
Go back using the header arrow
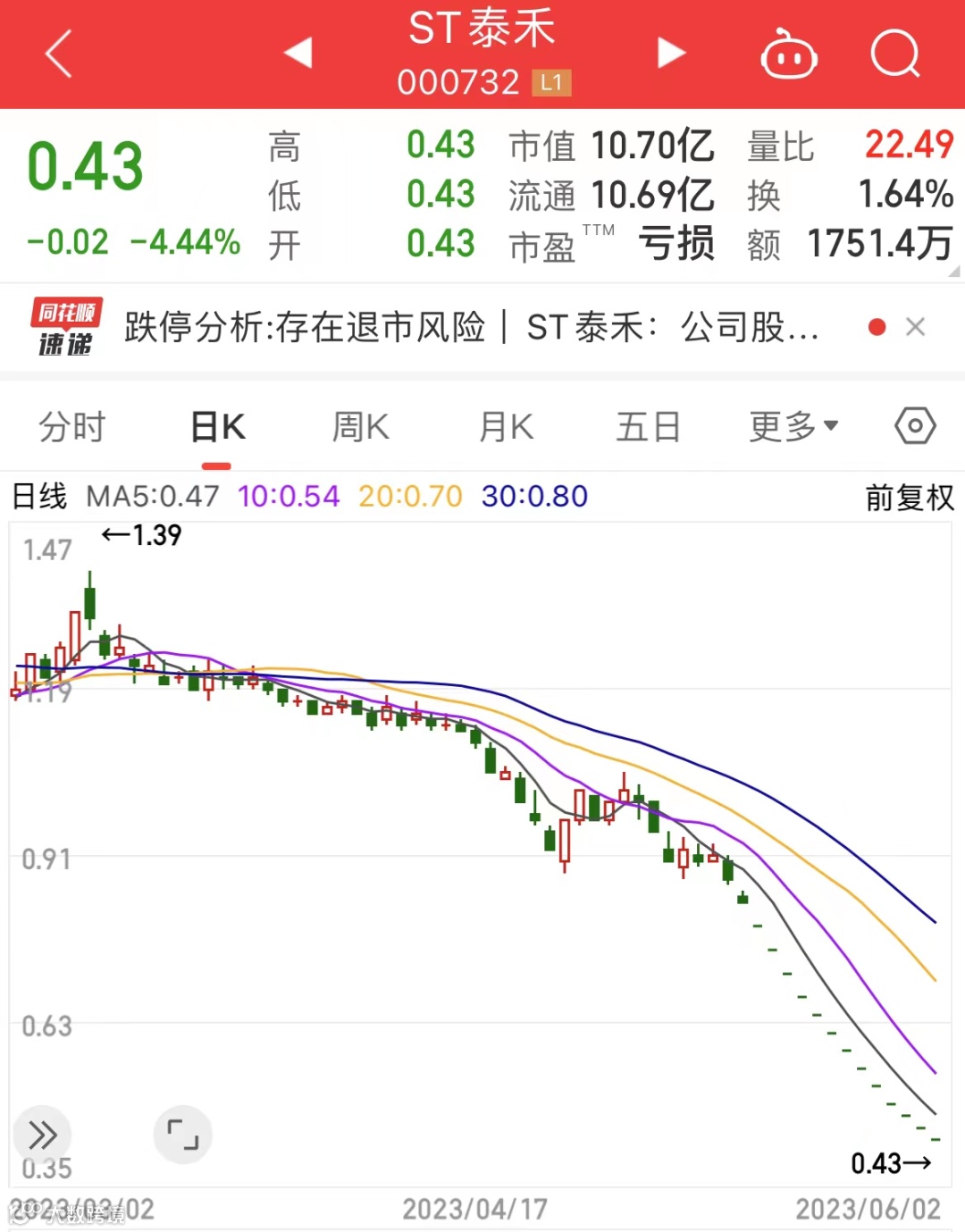59,54
